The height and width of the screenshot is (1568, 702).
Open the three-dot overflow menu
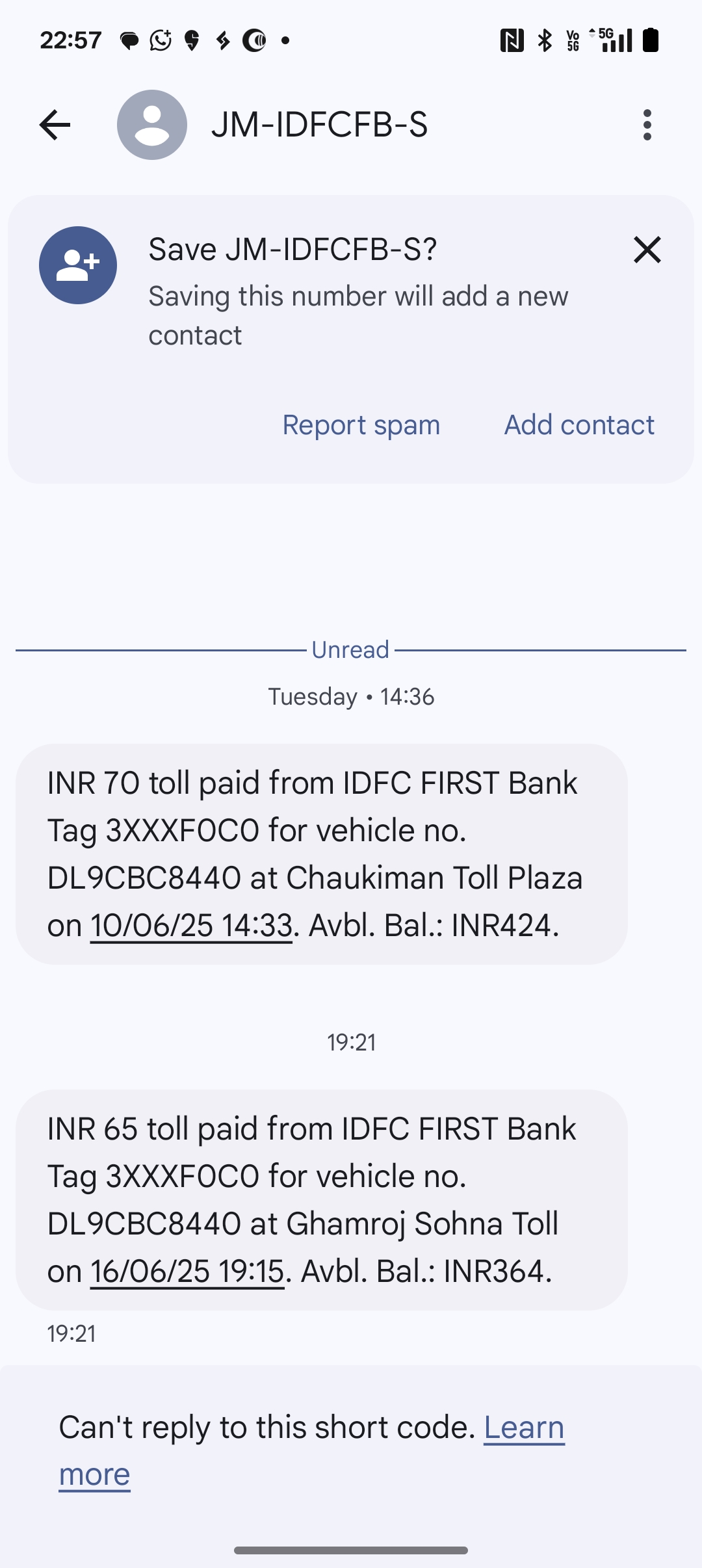click(x=647, y=125)
